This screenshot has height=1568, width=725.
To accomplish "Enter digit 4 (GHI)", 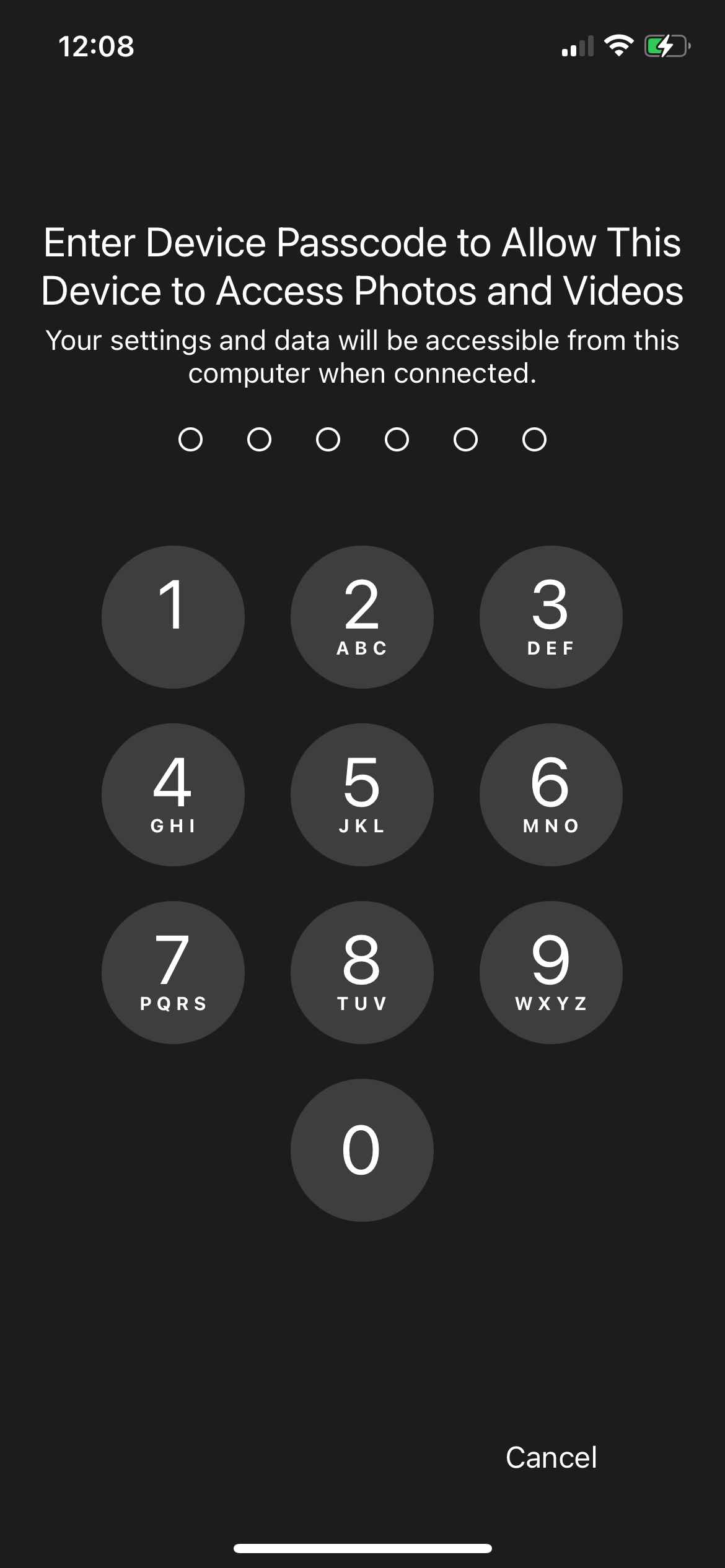I will tap(173, 795).
